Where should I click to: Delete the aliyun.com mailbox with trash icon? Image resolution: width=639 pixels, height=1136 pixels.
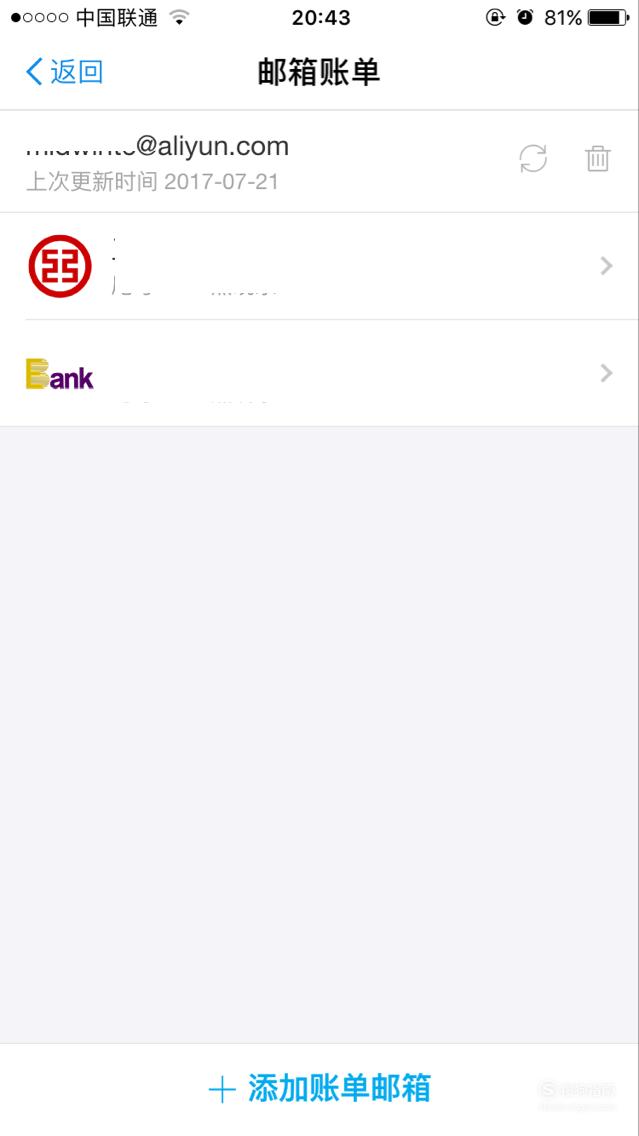click(598, 159)
